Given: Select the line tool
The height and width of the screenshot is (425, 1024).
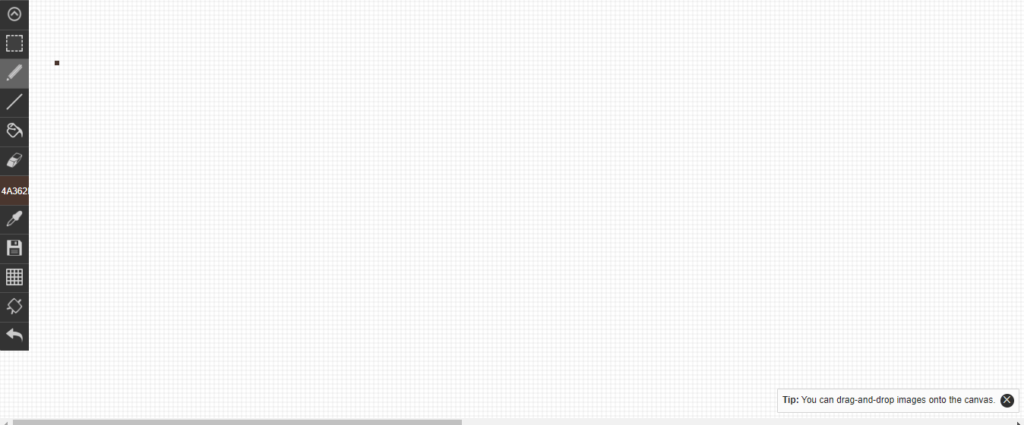Looking at the screenshot, I should (14, 102).
